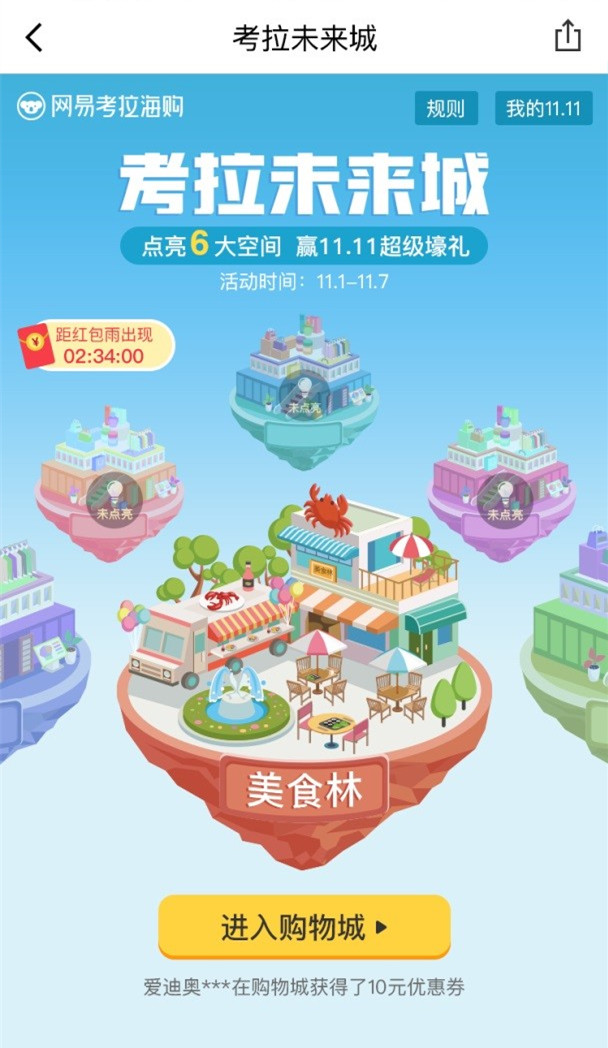The height and width of the screenshot is (1048, 608).
Task: Select the unlit pink island
Action: [x=111, y=490]
